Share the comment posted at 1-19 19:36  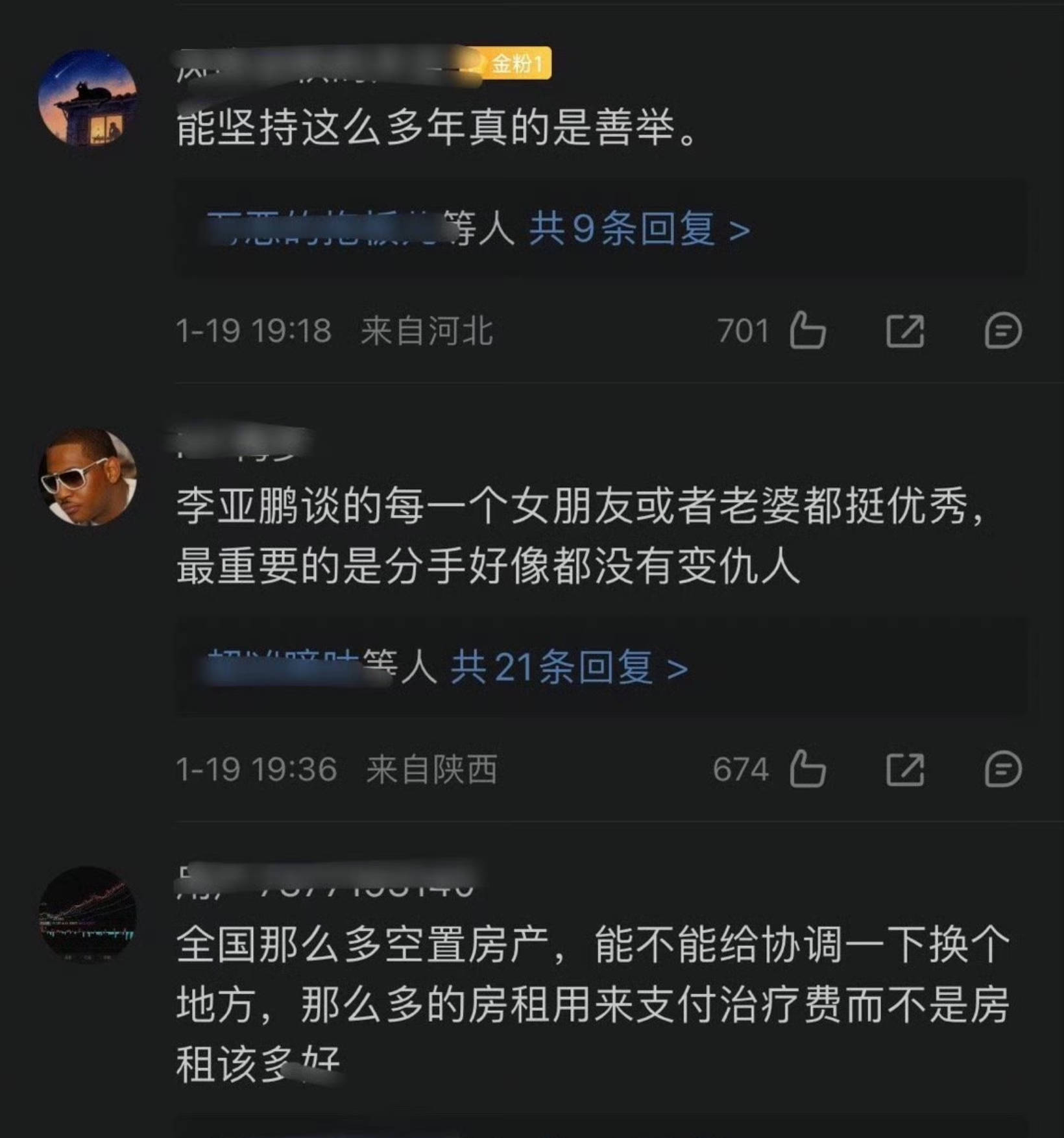905,769
